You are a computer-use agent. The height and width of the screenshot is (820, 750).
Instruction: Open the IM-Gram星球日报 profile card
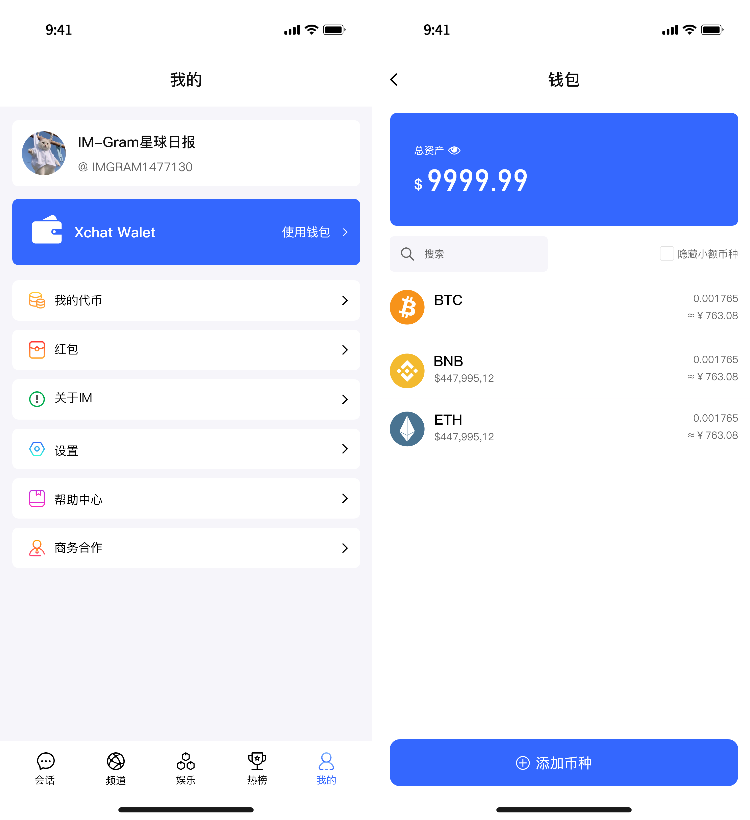[x=186, y=153]
